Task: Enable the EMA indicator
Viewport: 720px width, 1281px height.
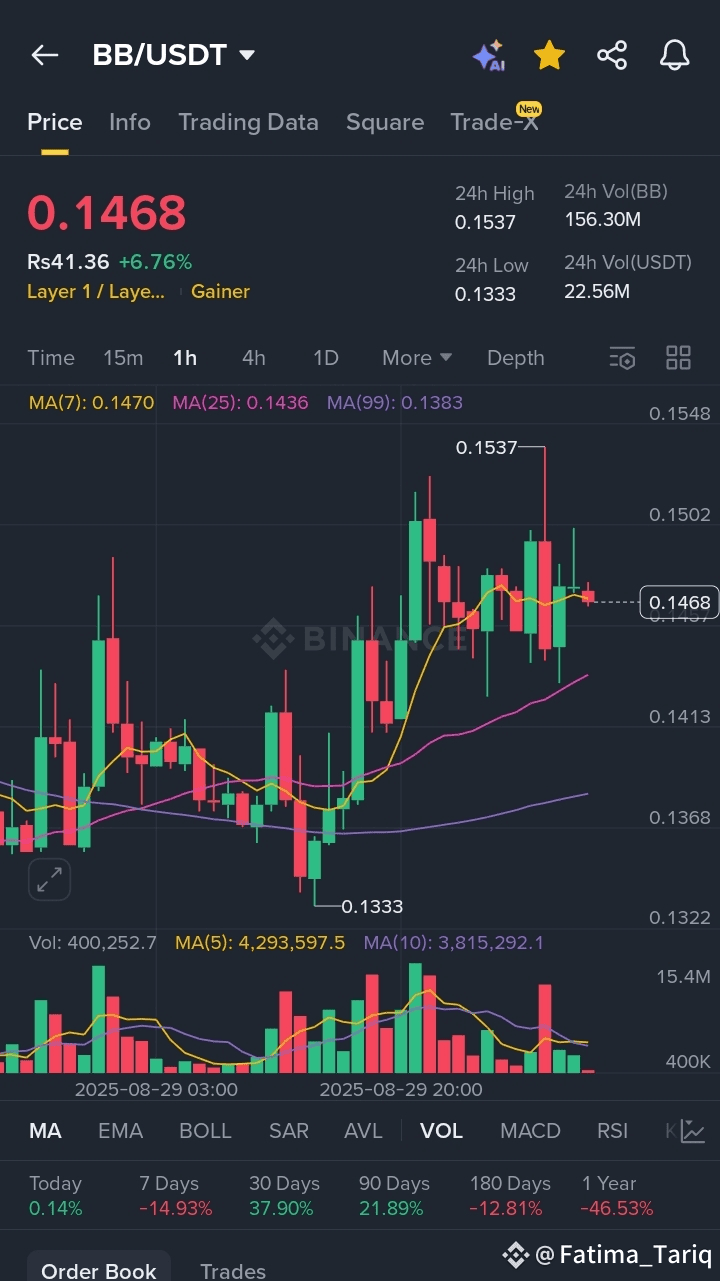Action: [x=120, y=1131]
